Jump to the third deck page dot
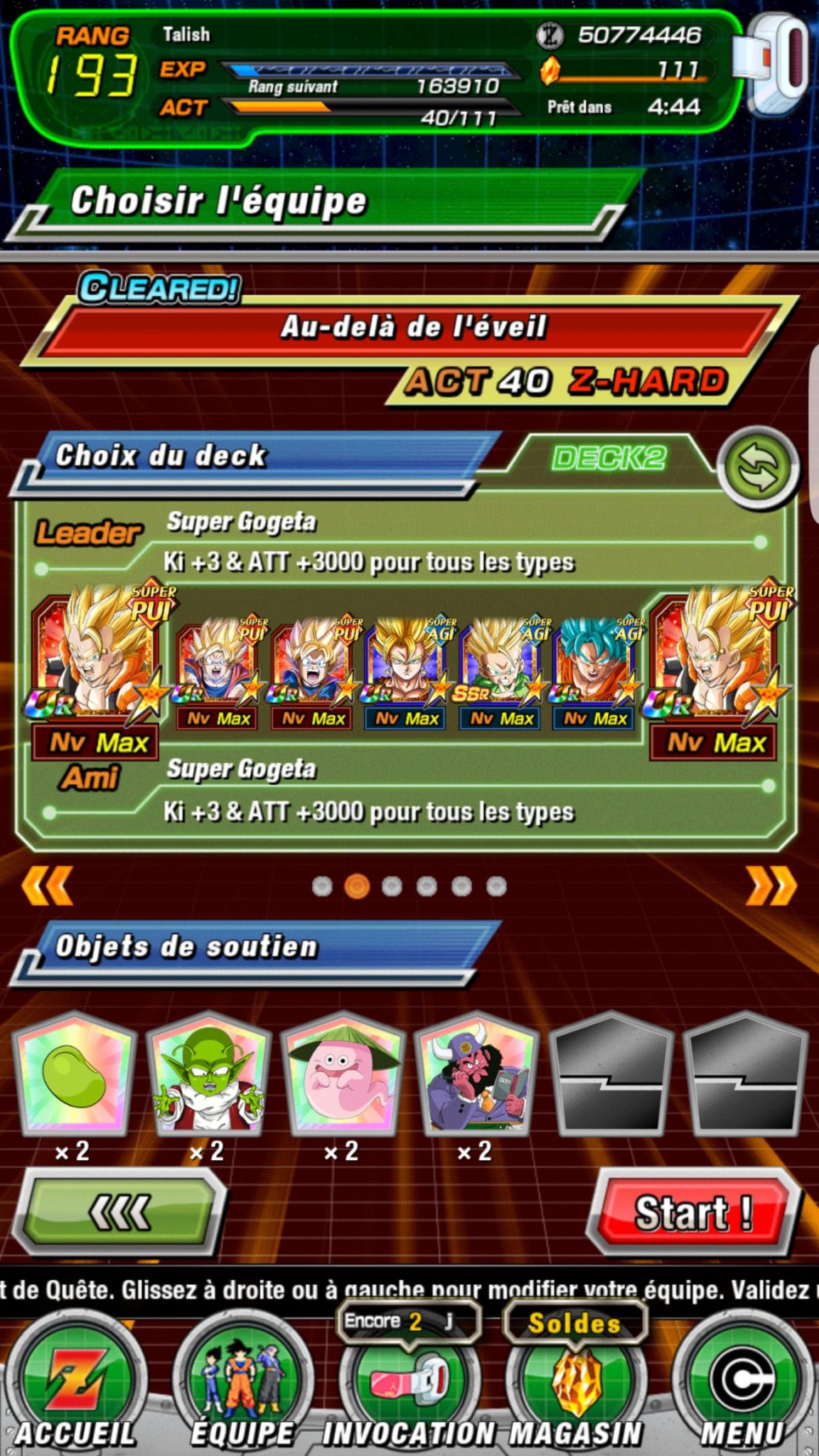Image resolution: width=819 pixels, height=1456 pixels. (x=392, y=886)
